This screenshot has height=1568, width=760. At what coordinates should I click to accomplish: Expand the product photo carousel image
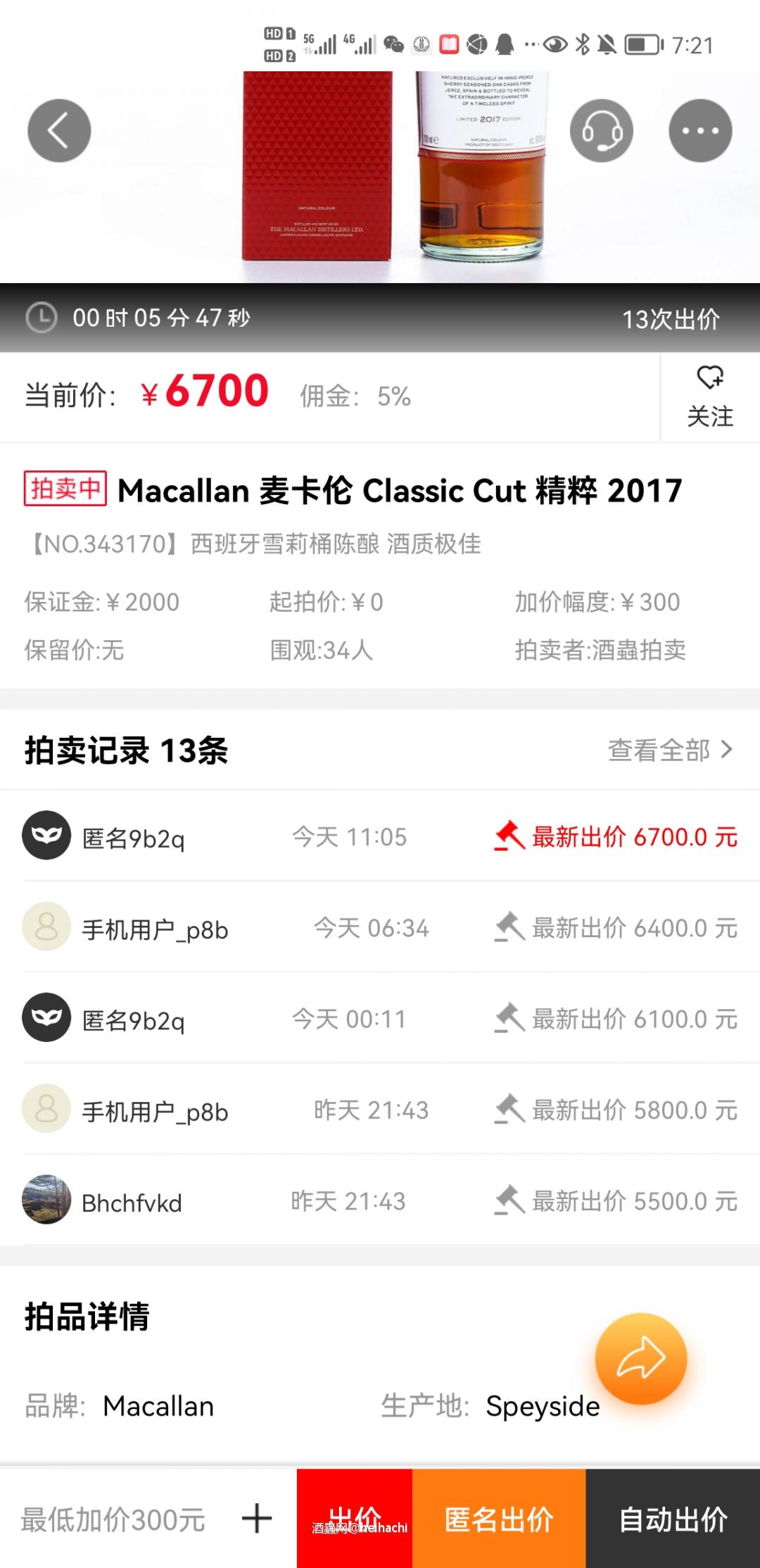coord(380,169)
